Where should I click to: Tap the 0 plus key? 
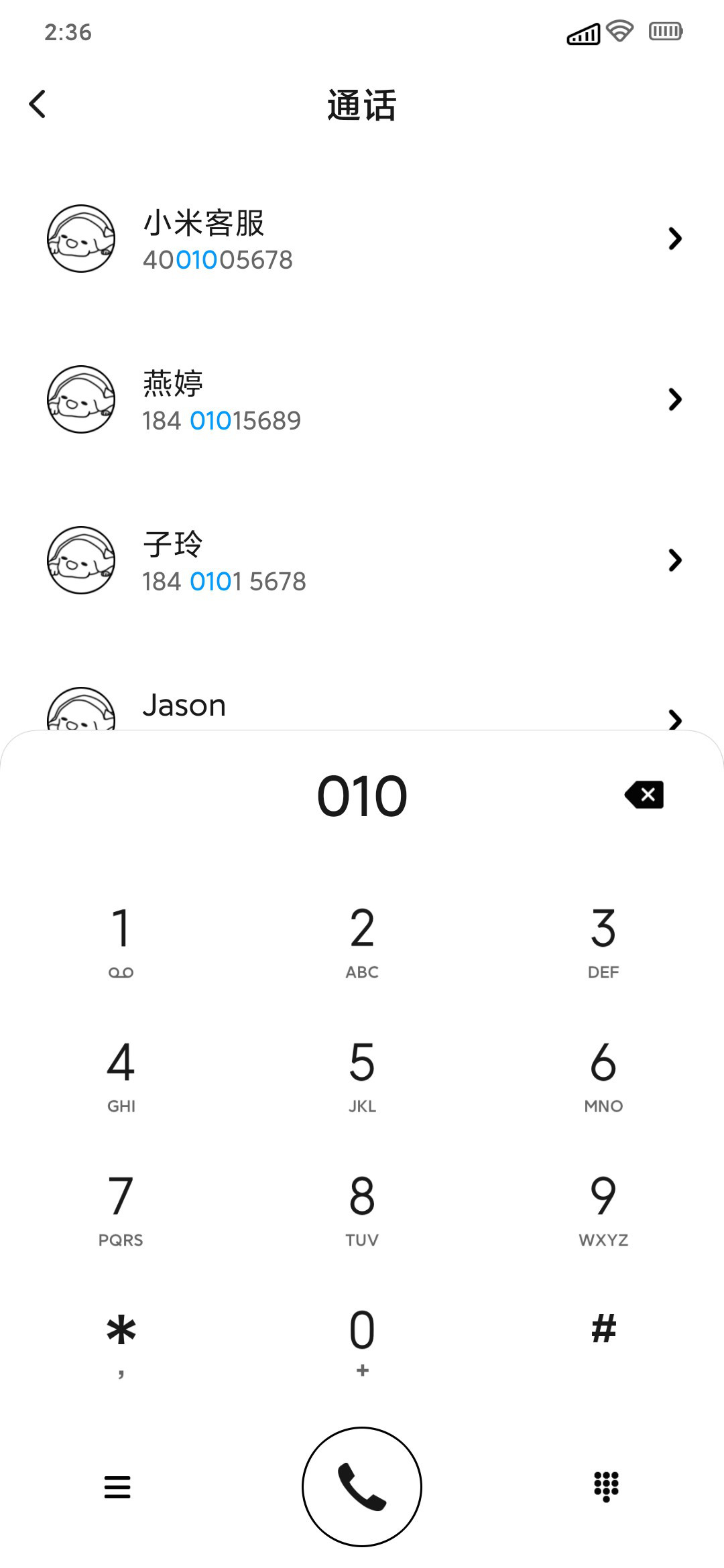(x=362, y=1343)
